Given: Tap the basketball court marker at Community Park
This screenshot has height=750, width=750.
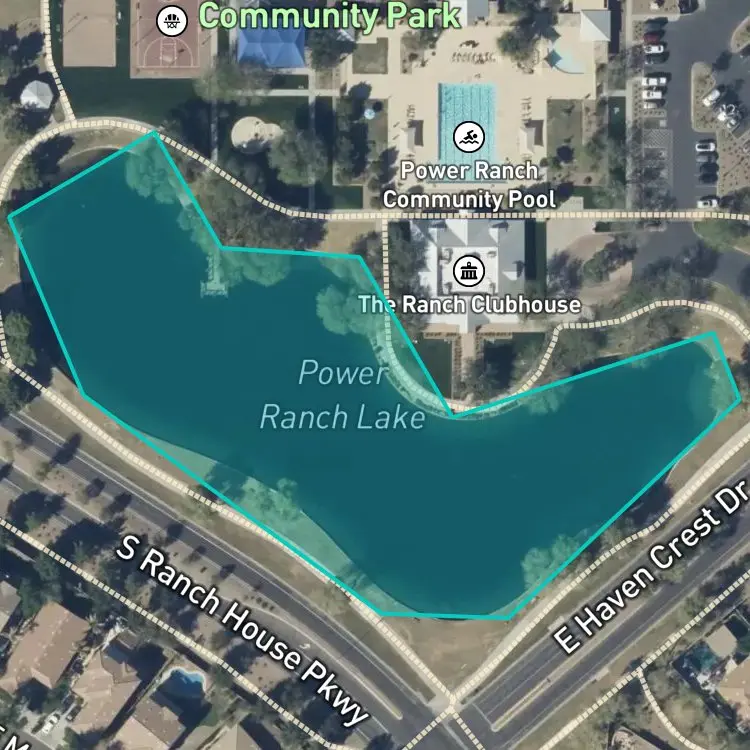Looking at the screenshot, I should (172, 21).
